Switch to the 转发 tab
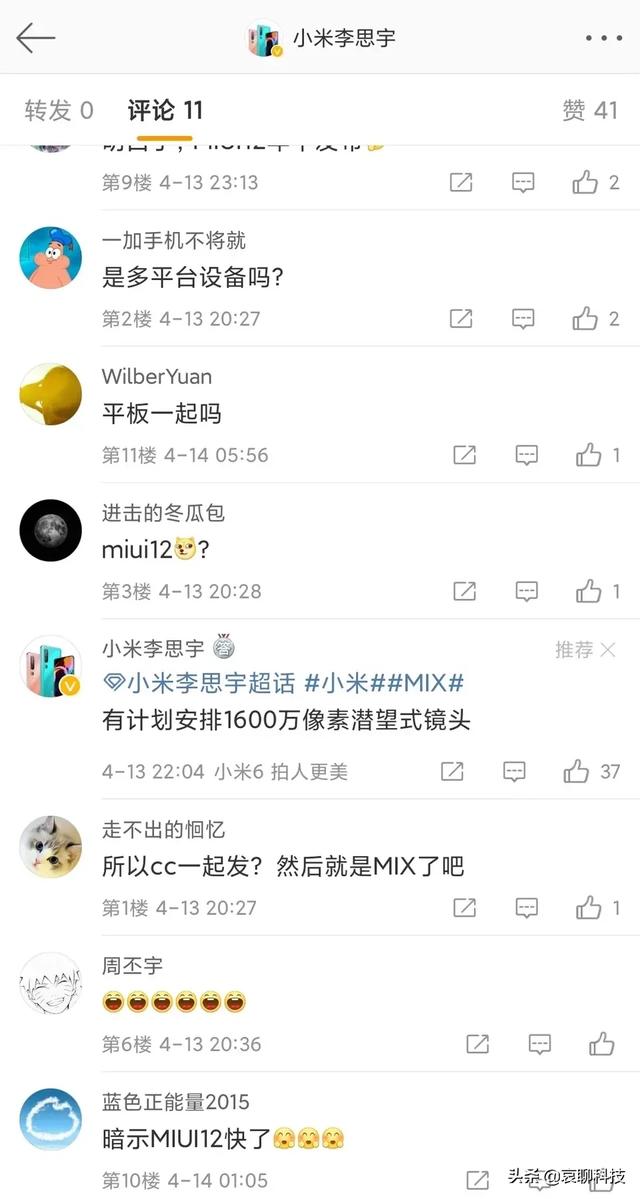This screenshot has width=640, height=1199. click(x=59, y=110)
